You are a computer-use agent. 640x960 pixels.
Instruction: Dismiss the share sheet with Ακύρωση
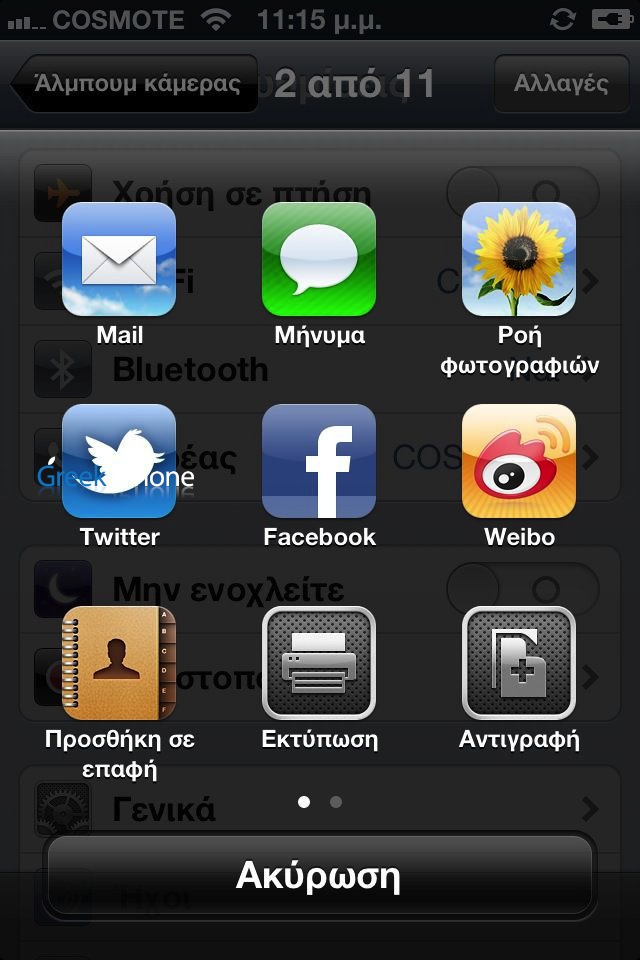point(319,876)
